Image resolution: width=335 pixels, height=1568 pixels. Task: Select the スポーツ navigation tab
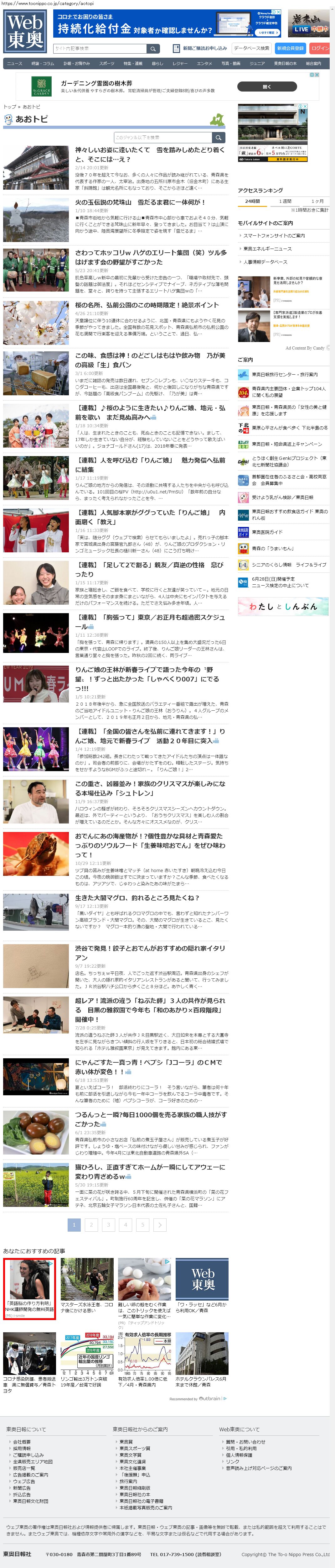(106, 63)
